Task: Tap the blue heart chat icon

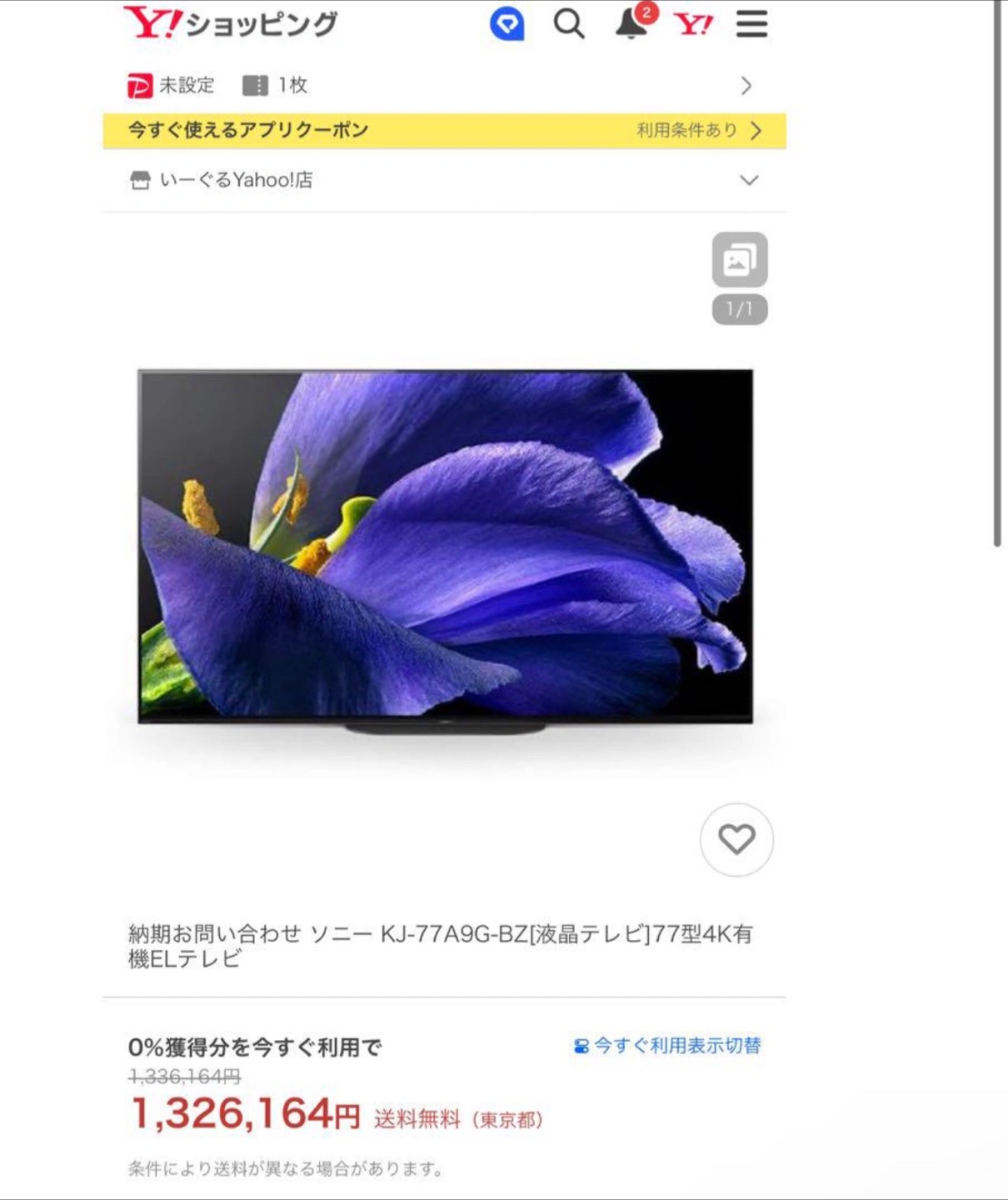Action: click(506, 23)
